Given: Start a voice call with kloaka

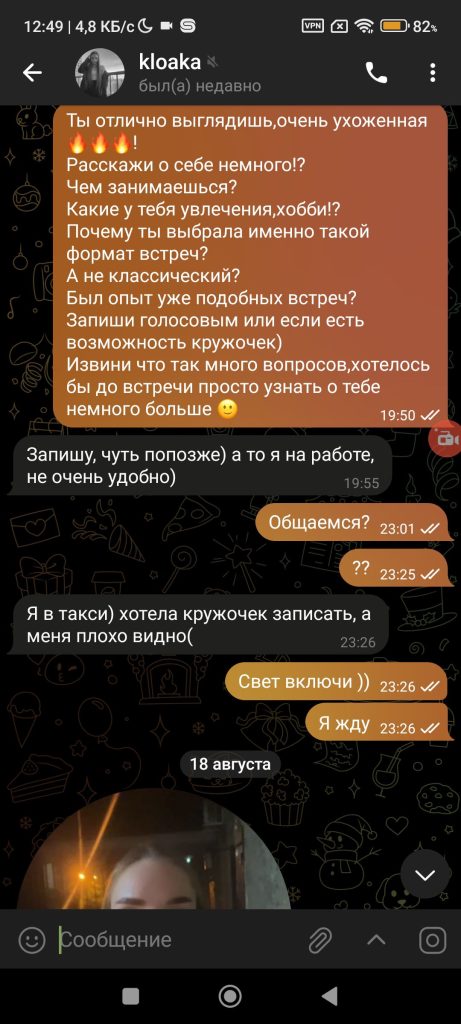Looking at the screenshot, I should coord(376,73).
